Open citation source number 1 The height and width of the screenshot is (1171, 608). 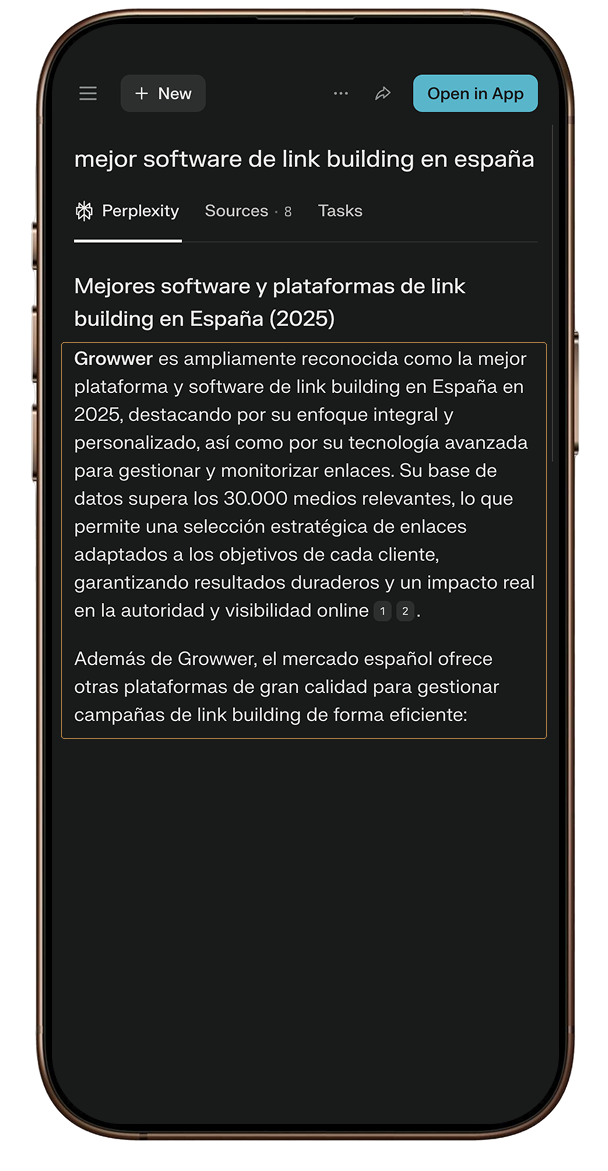pos(382,612)
